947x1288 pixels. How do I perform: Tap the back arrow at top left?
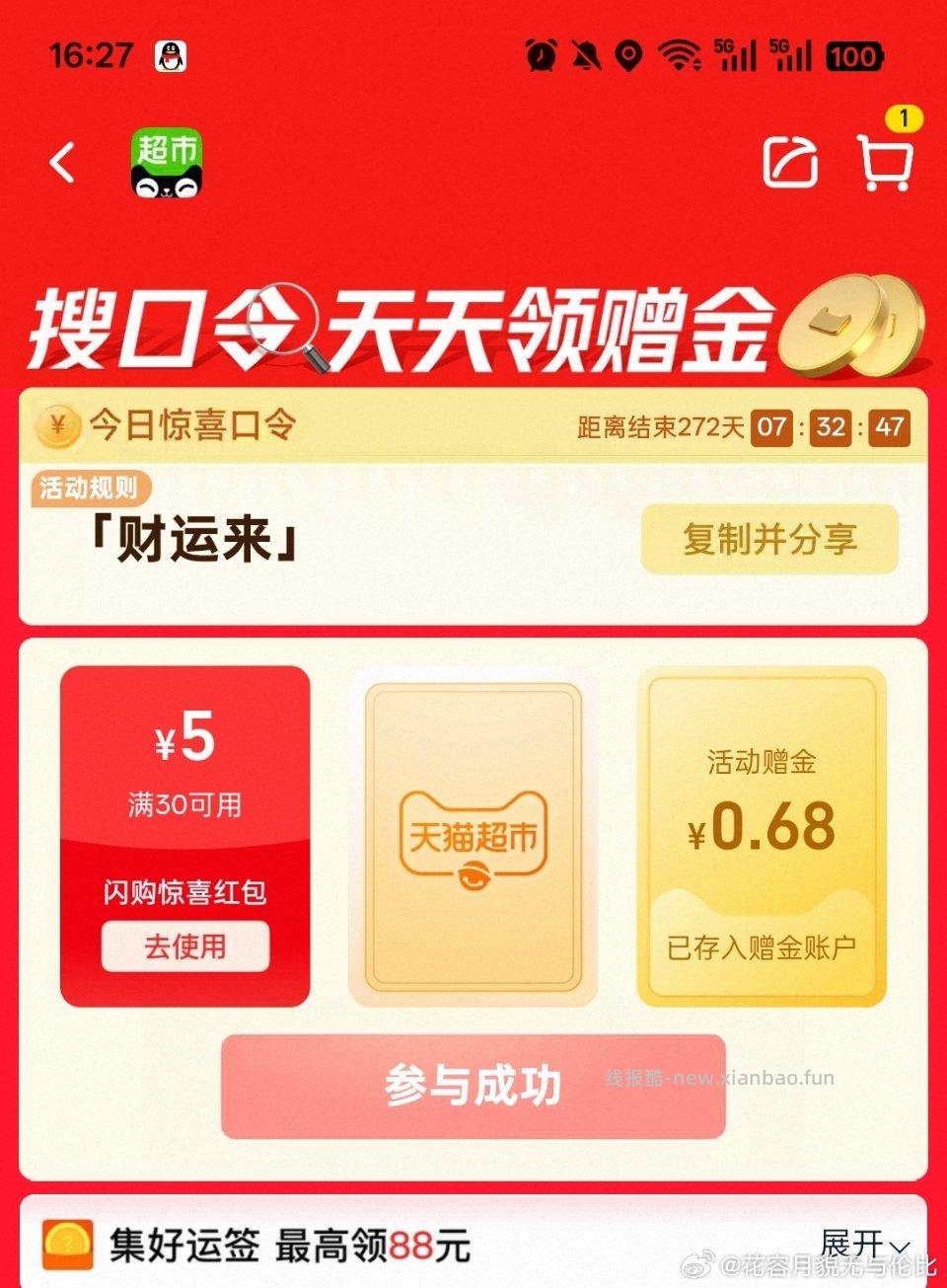[x=62, y=163]
